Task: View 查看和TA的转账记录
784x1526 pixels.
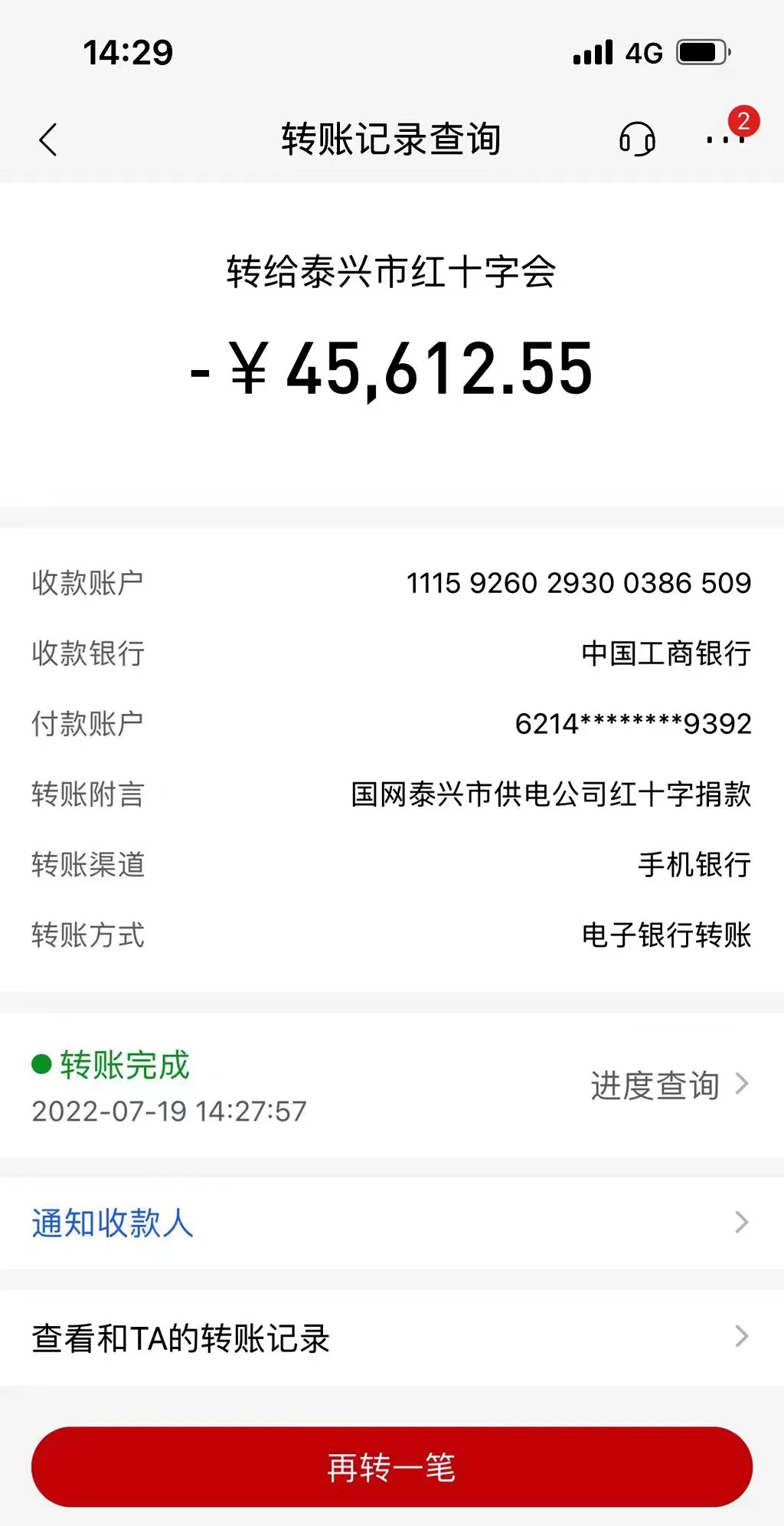Action: tap(390, 1338)
